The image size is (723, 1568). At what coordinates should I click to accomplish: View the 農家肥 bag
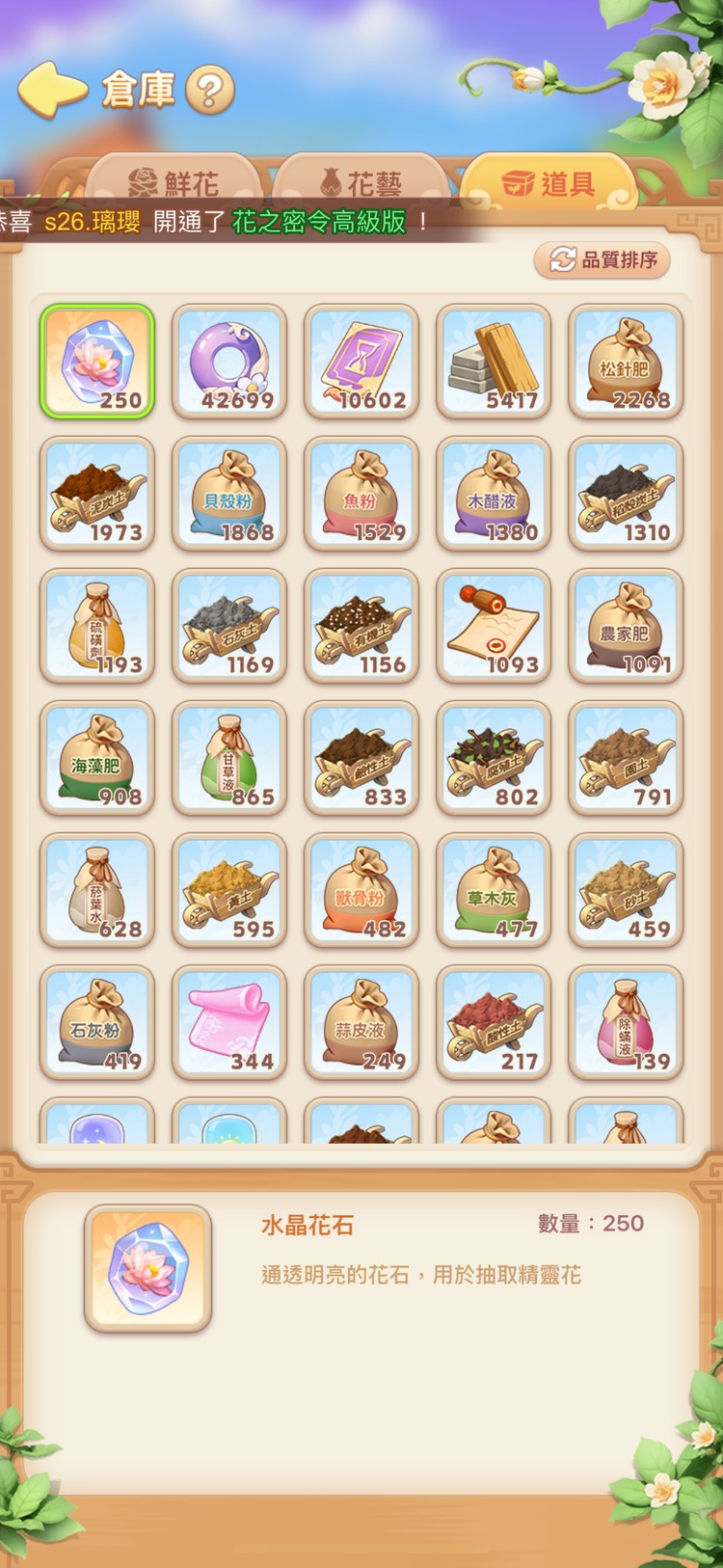click(626, 626)
